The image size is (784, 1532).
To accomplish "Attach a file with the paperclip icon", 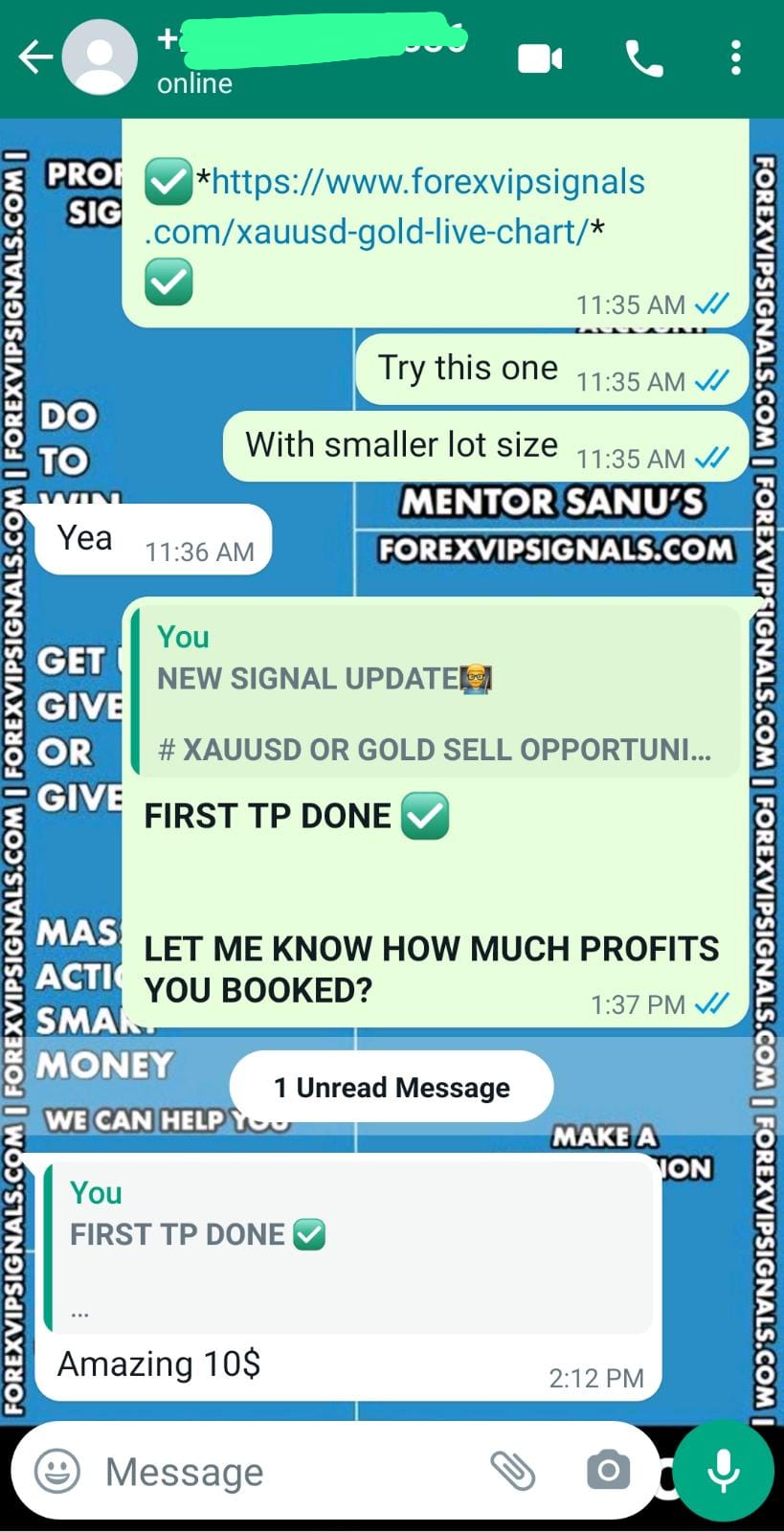I will point(512,1470).
